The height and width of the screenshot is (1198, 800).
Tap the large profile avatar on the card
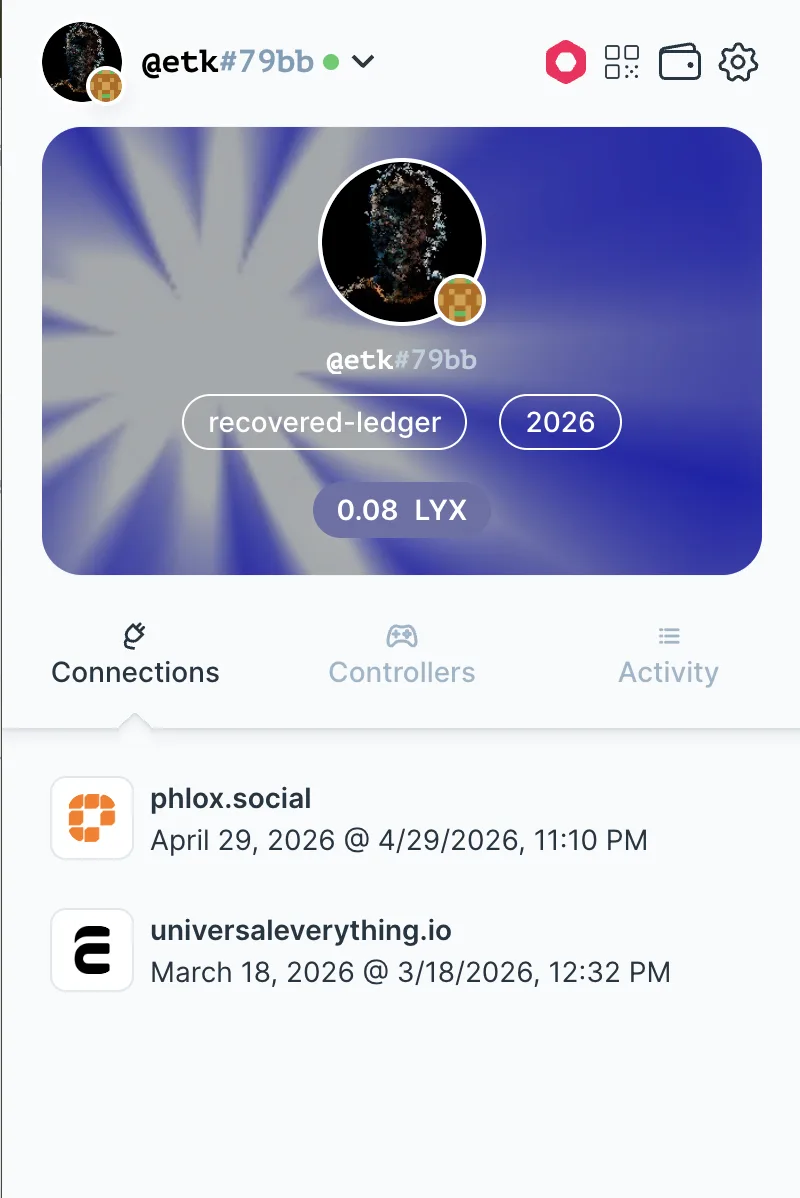402,241
